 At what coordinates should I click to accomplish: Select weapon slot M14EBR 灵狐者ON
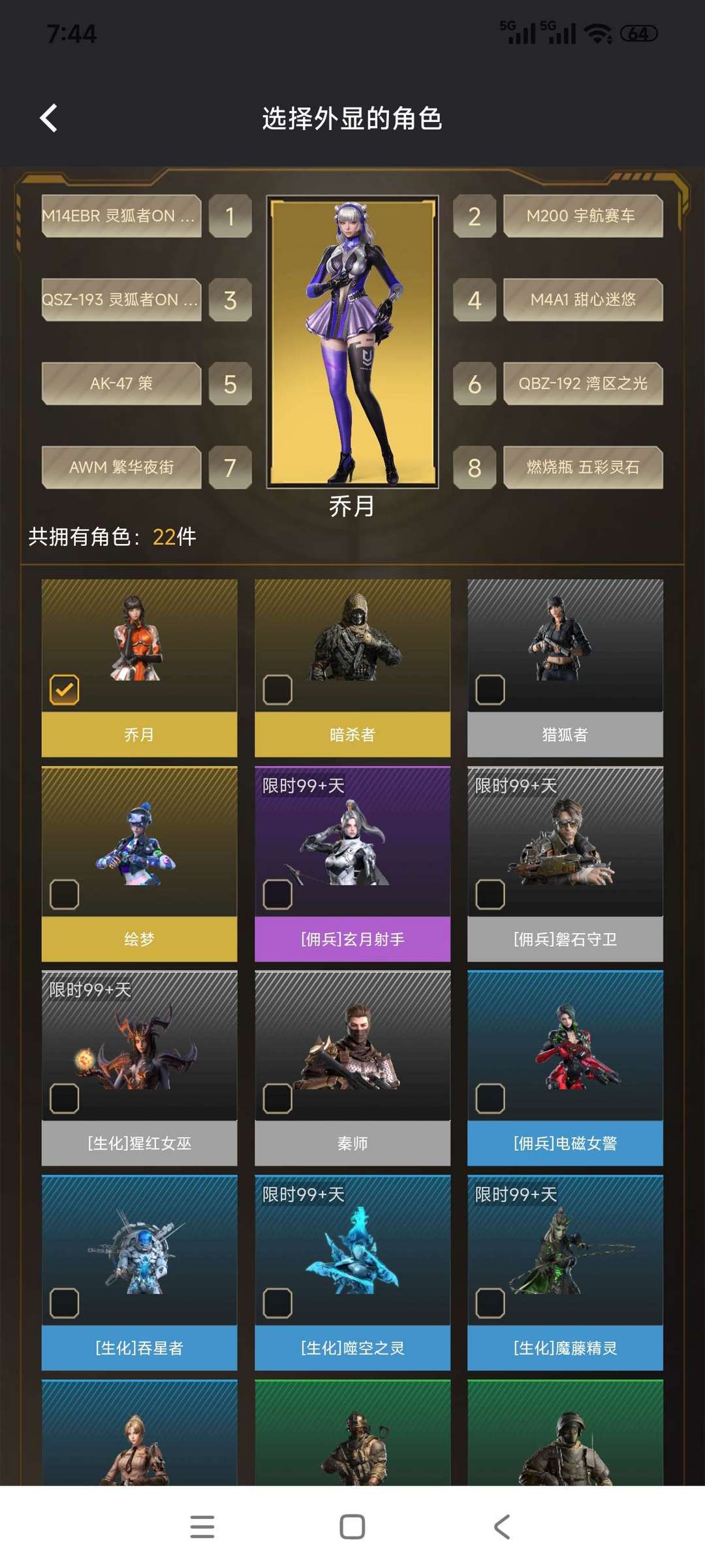pos(121,216)
